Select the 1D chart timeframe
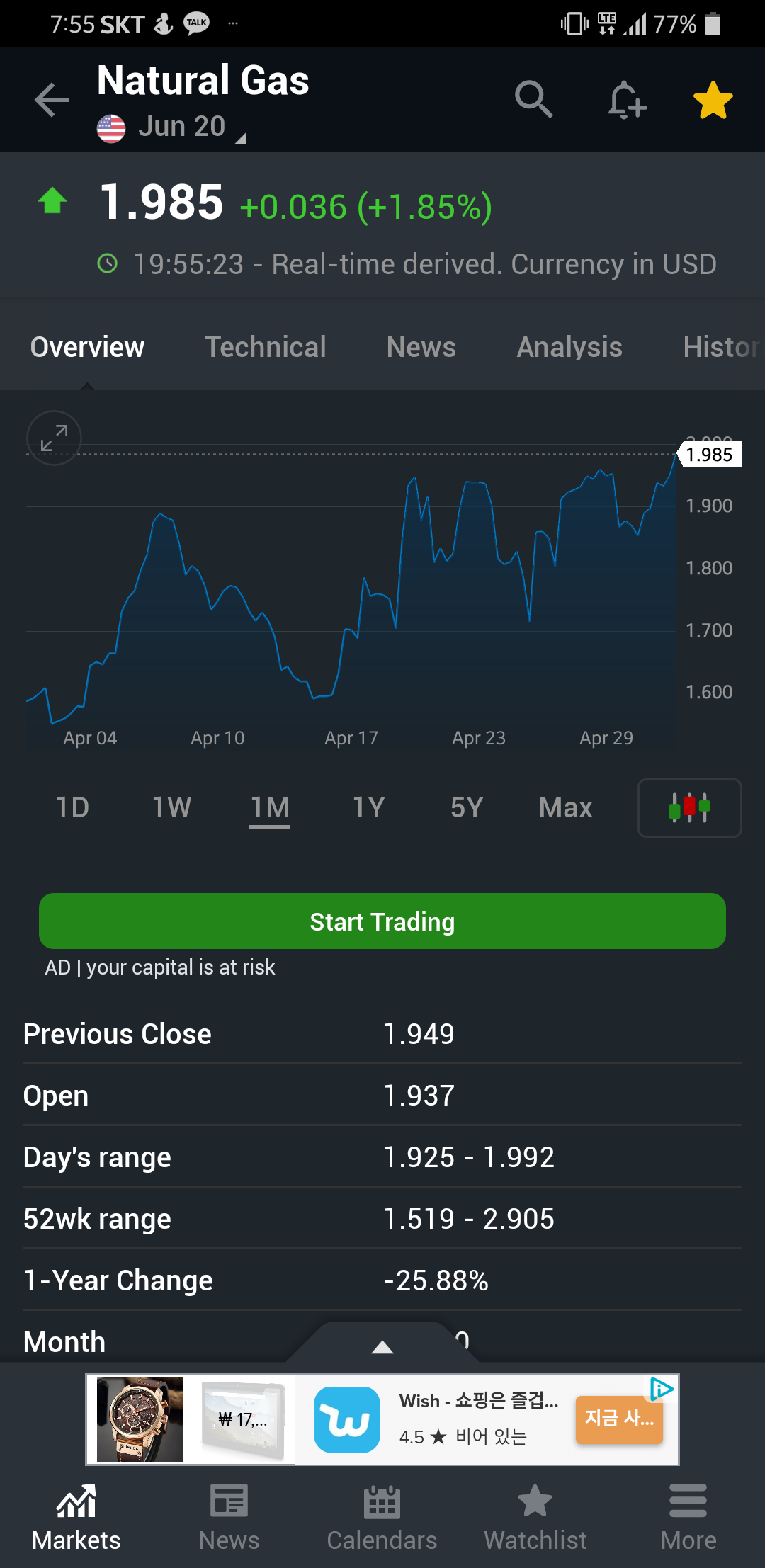Viewport: 765px width, 1568px height. click(x=72, y=807)
